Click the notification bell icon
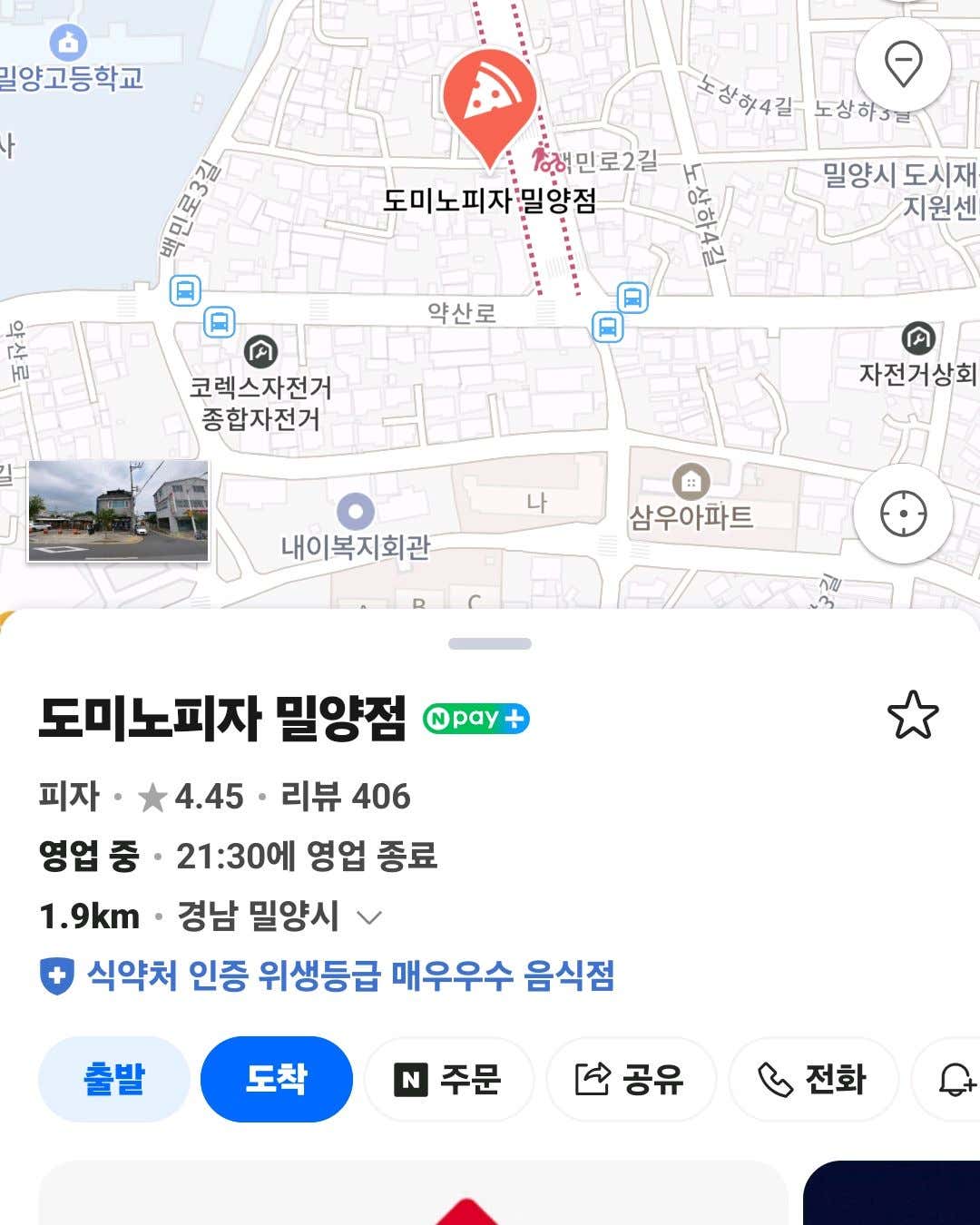Image resolution: width=980 pixels, height=1225 pixels. click(953, 1080)
